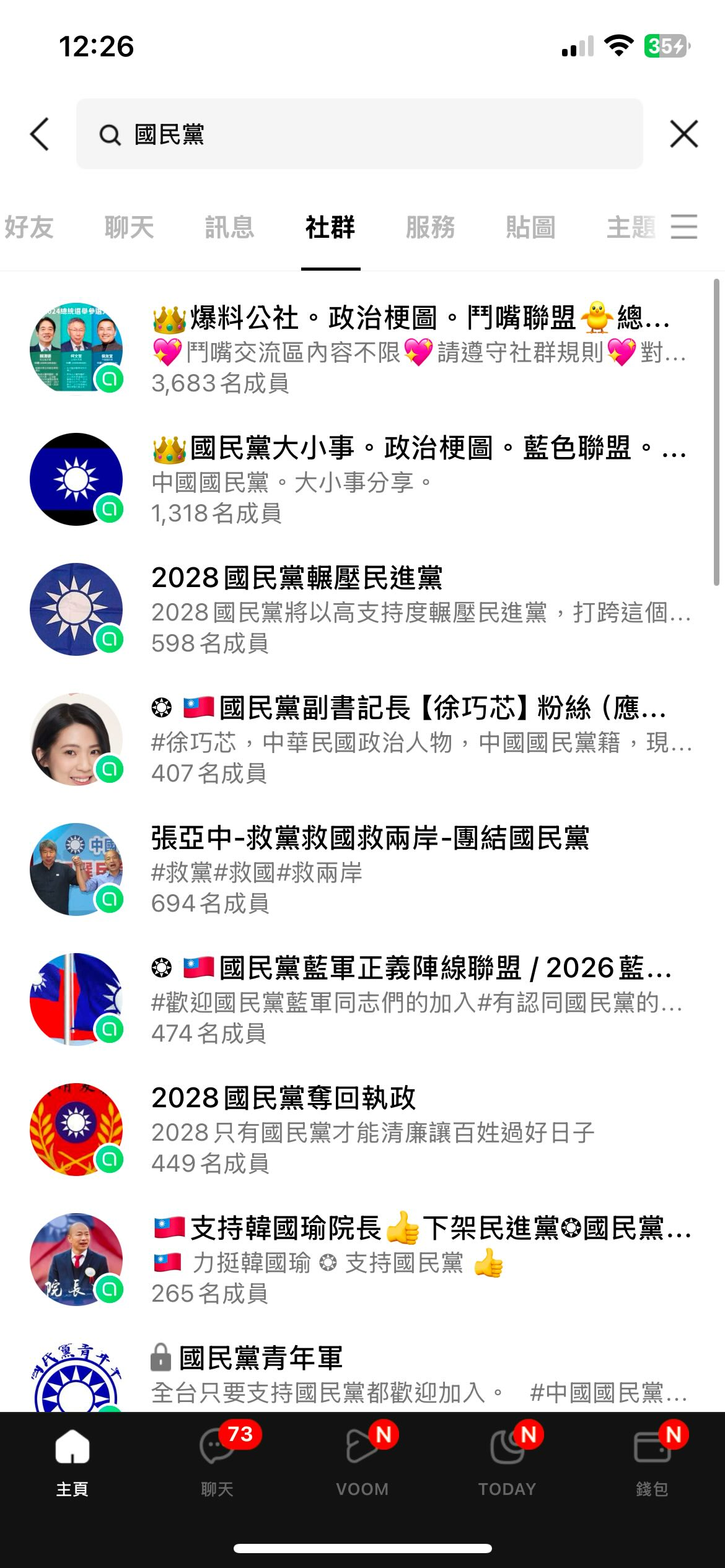Viewport: 725px width, 1568px height.
Task: Open 張亞中-救黨救國救兩岸 community
Action: tap(409, 869)
